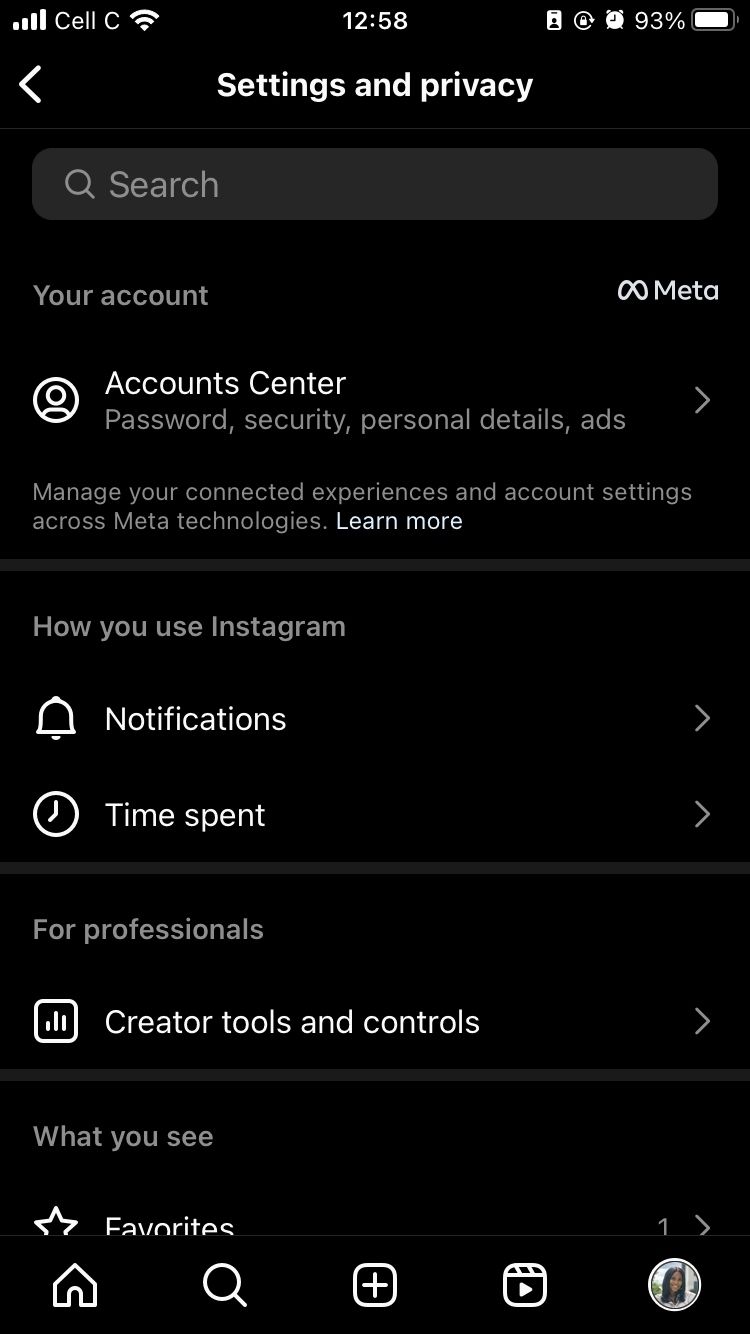The width and height of the screenshot is (750, 1334).
Task: Tap your profile picture in bottom navigation
Action: click(675, 1285)
